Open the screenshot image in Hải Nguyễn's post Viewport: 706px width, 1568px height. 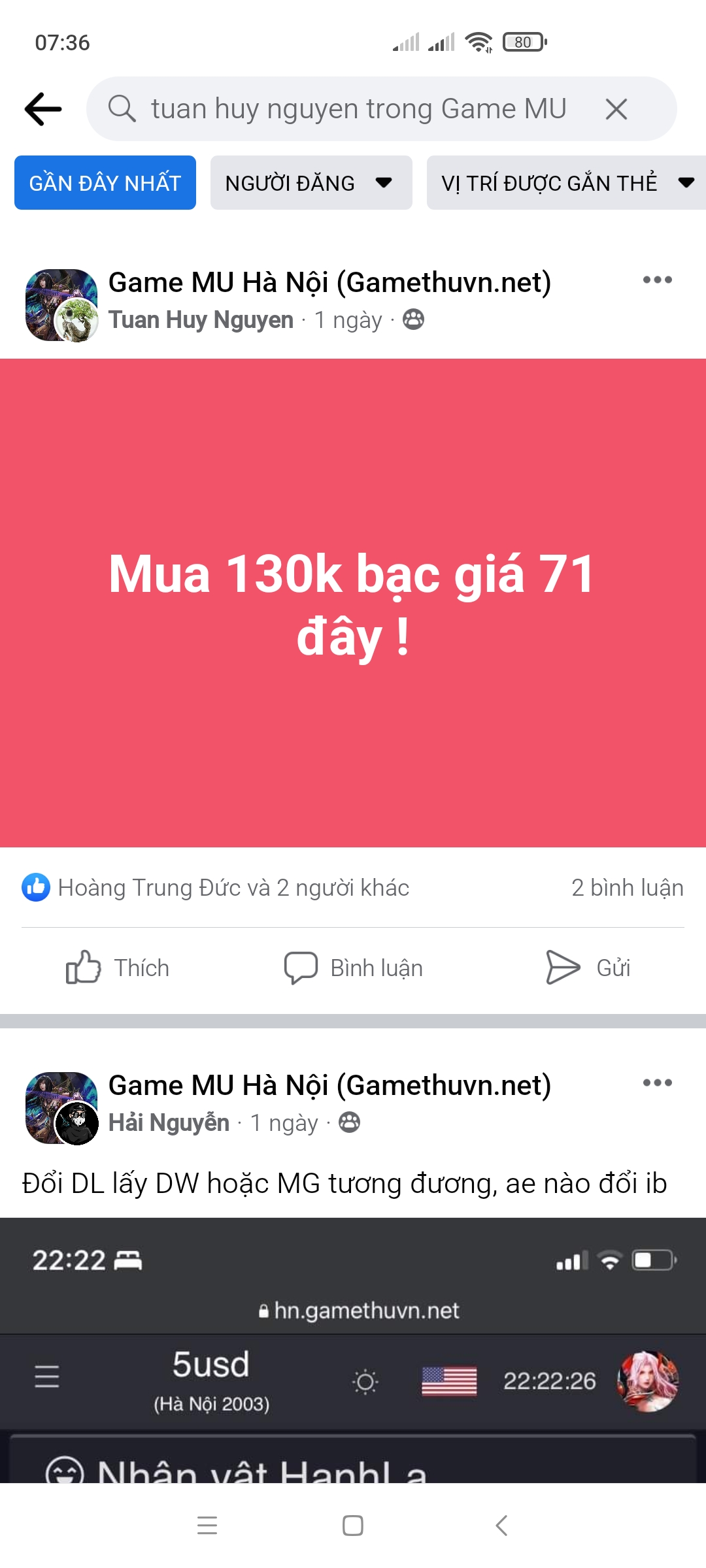point(353,1352)
